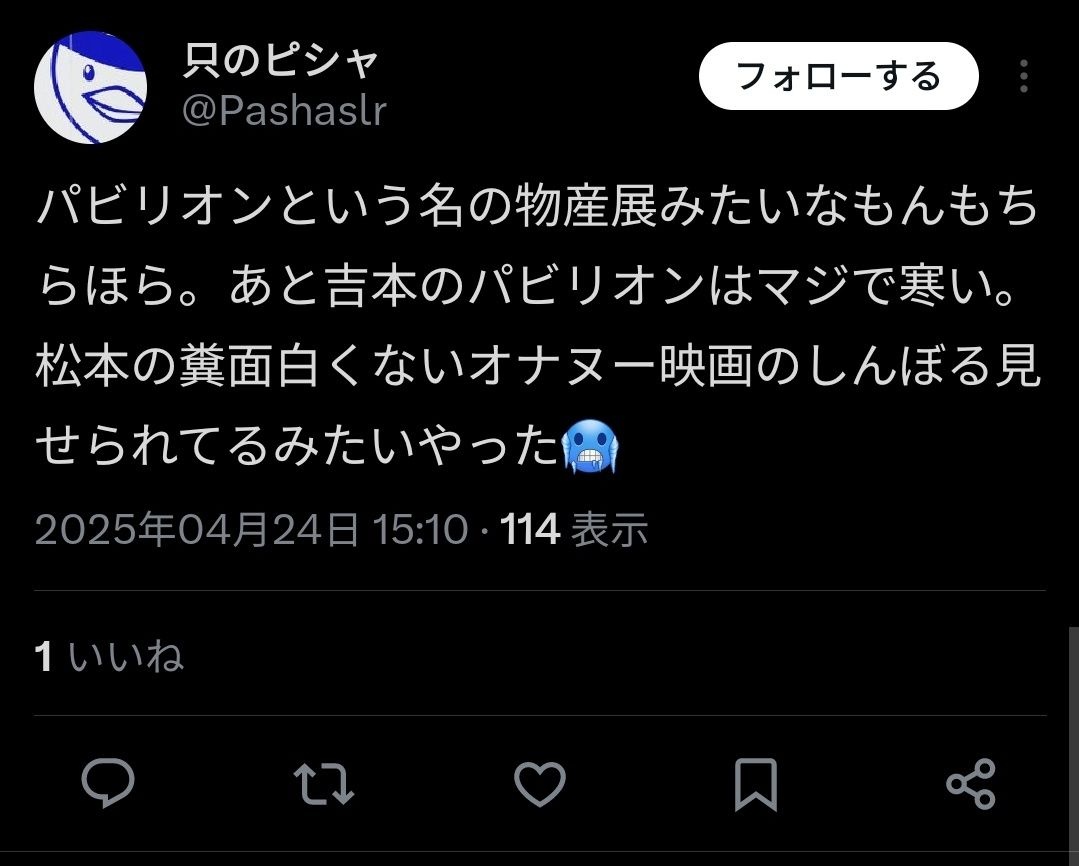Open the @Pashaslr profile handle
Screen dimensions: 1079x866
tap(284, 111)
